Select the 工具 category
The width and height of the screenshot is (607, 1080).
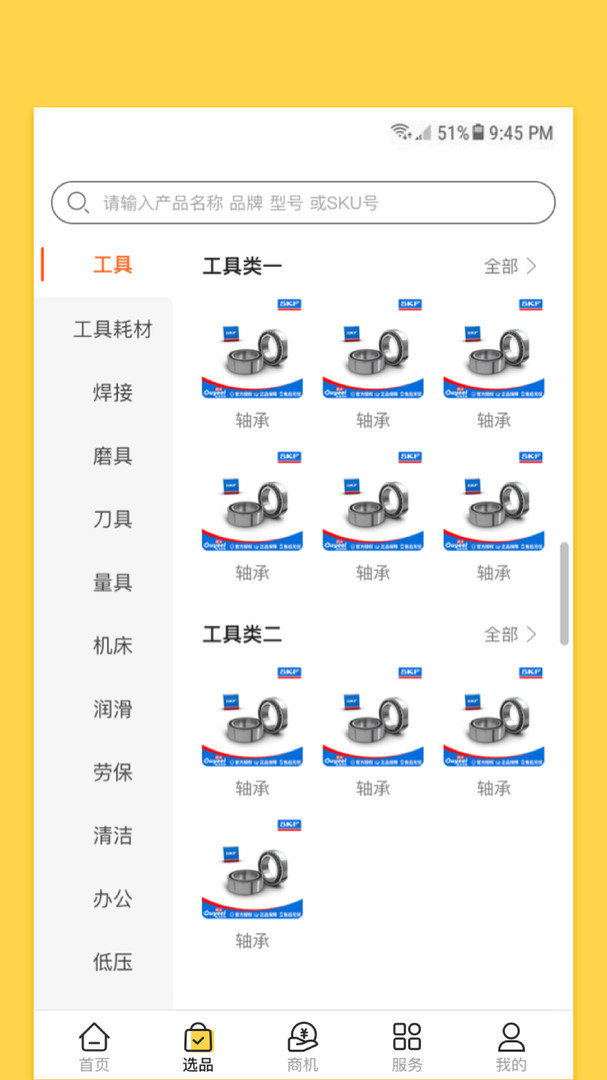(112, 265)
